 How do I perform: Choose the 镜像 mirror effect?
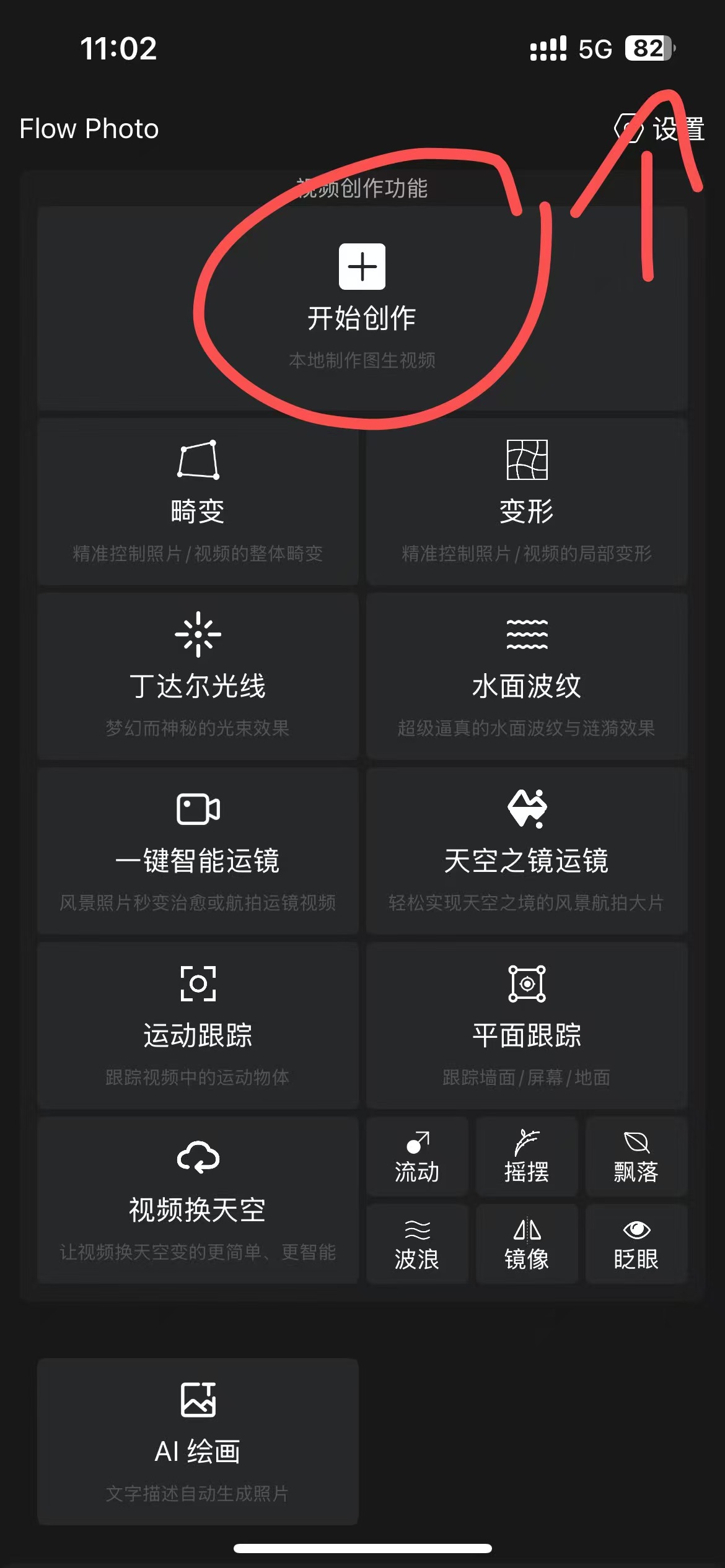(x=527, y=1244)
